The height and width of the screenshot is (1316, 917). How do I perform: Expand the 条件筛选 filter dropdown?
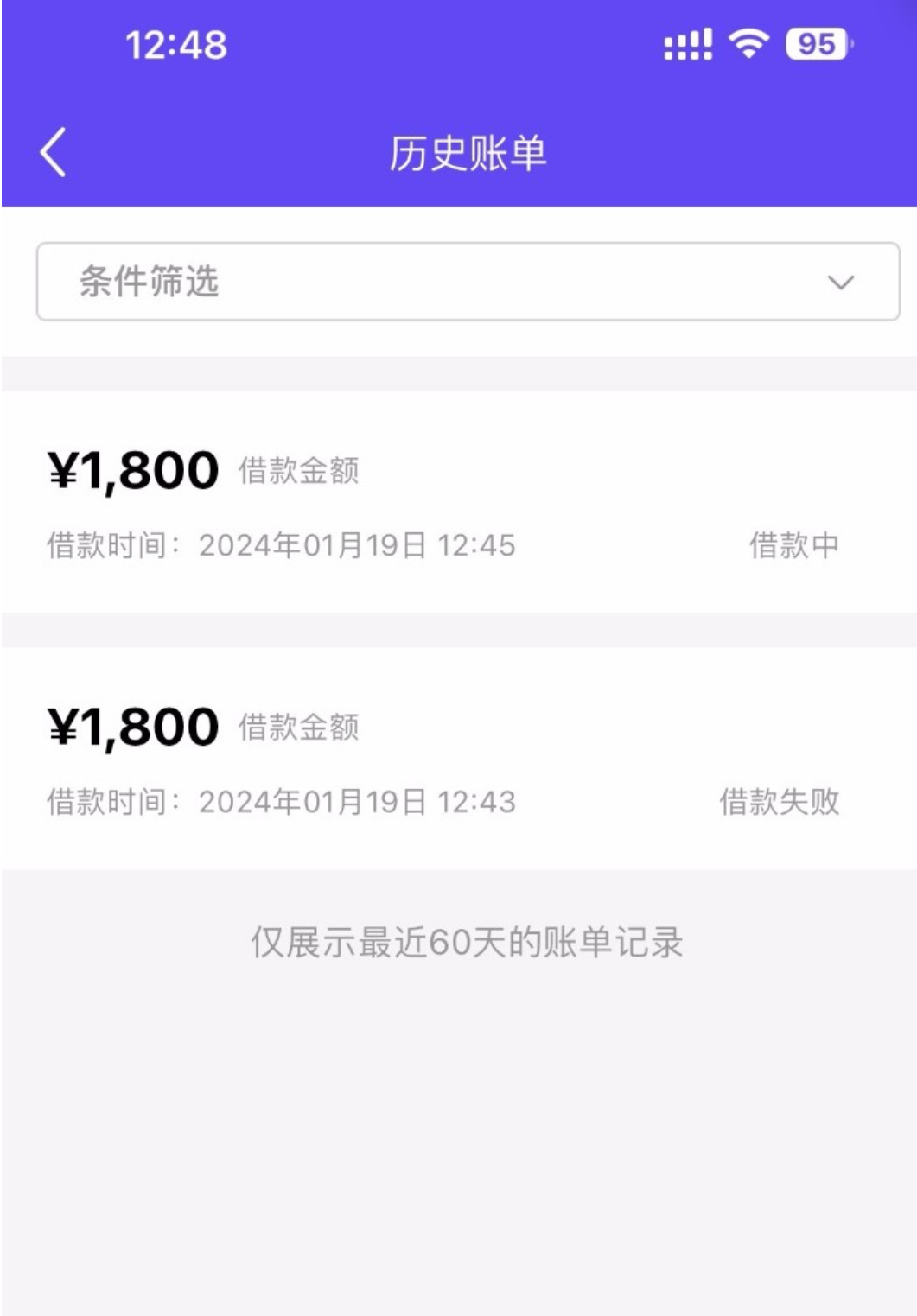pos(458,281)
